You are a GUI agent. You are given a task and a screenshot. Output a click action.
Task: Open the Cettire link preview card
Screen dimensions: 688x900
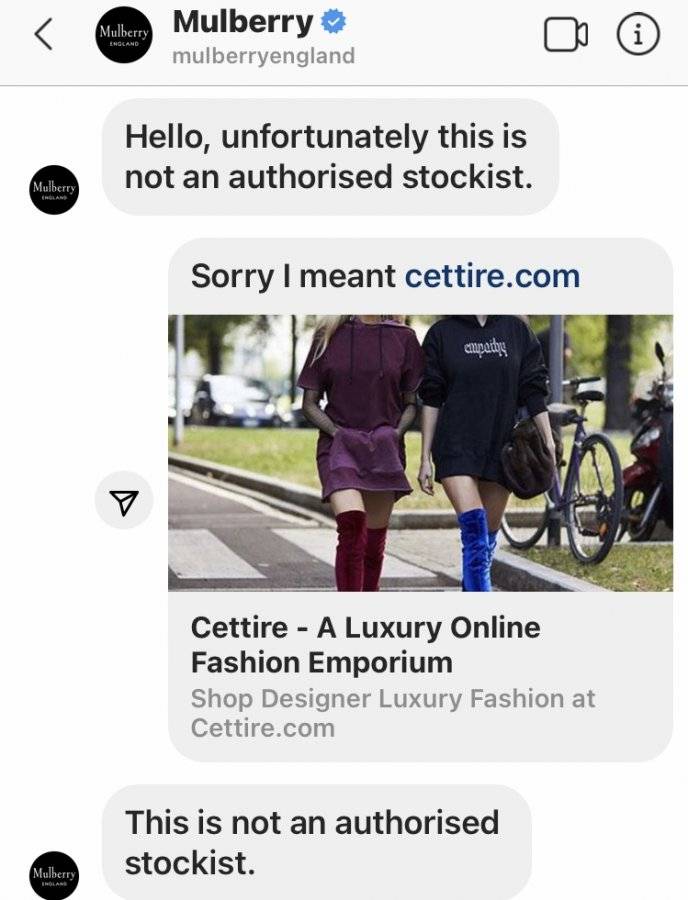(420, 526)
